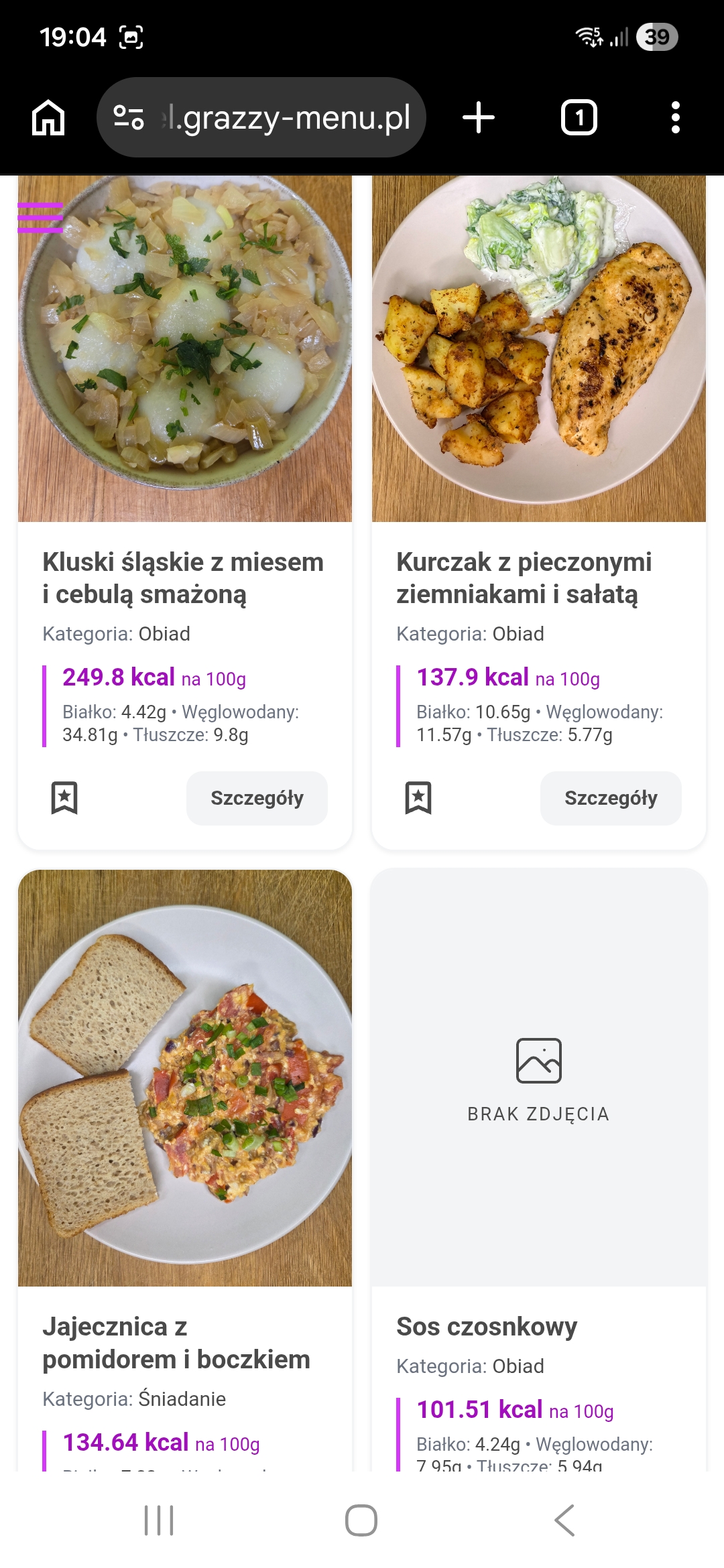
Task: Go to browser home page
Action: 48,118
